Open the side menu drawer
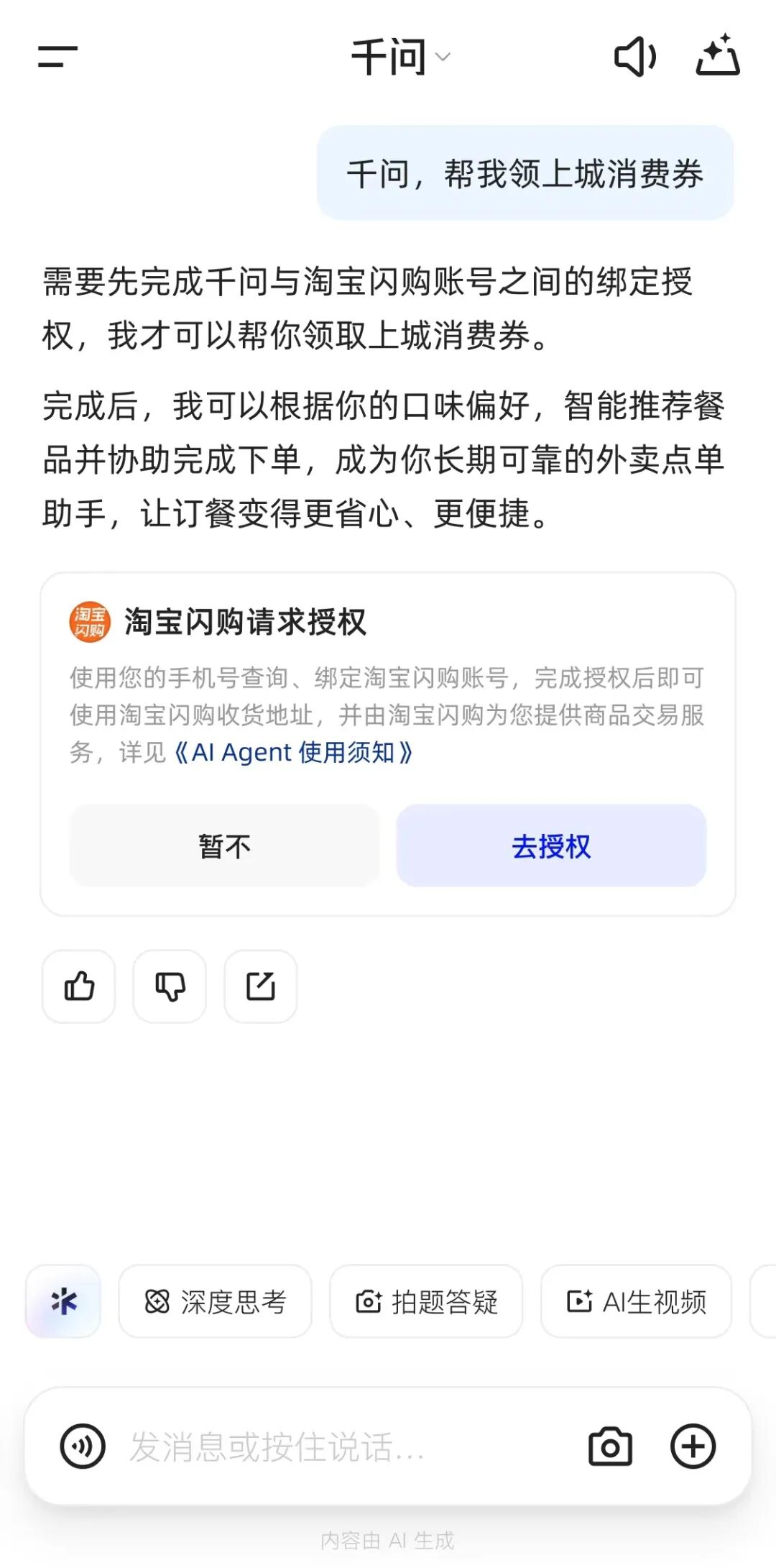 coord(57,56)
